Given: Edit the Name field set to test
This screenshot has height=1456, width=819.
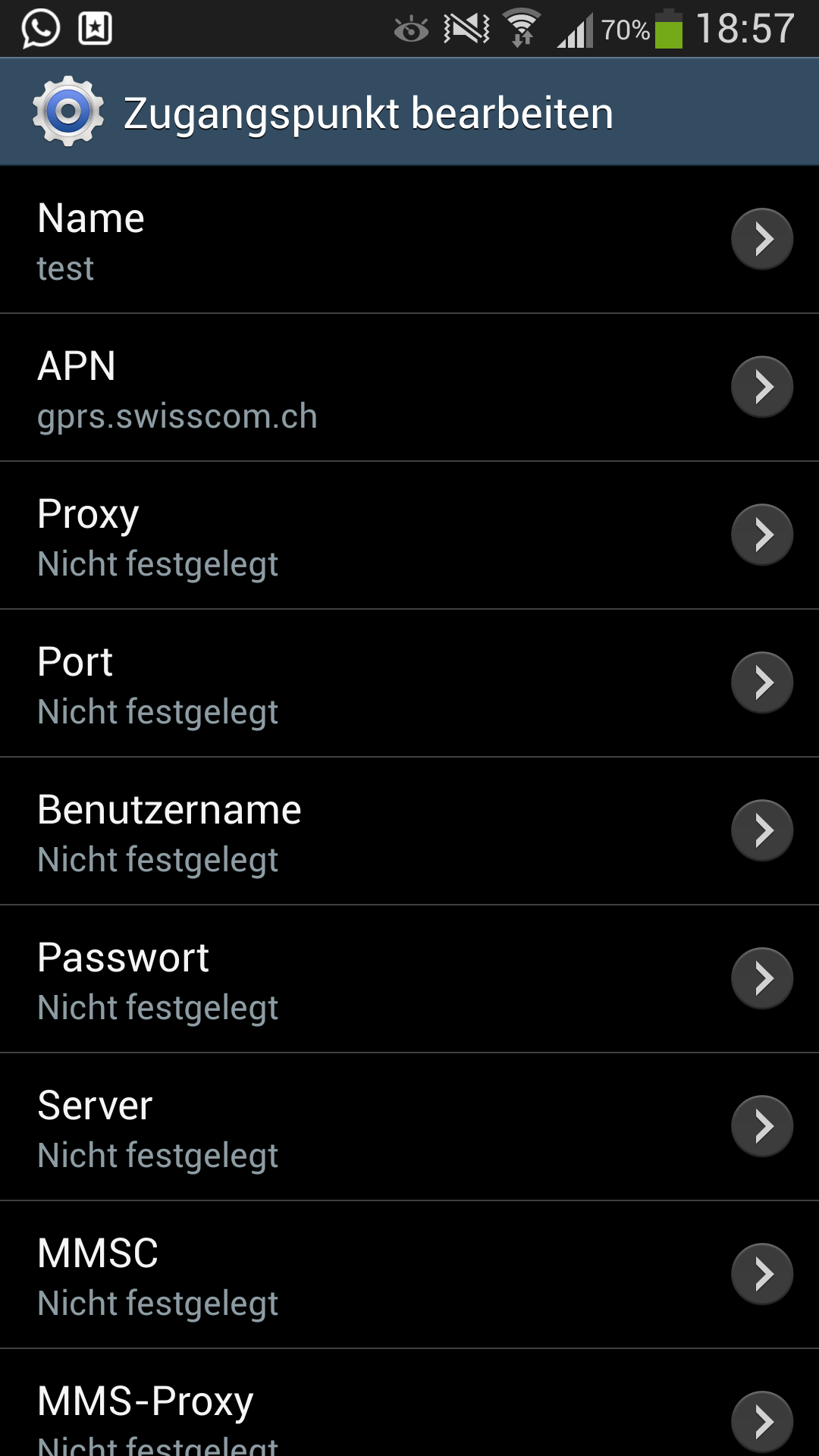Looking at the screenshot, I should click(409, 240).
